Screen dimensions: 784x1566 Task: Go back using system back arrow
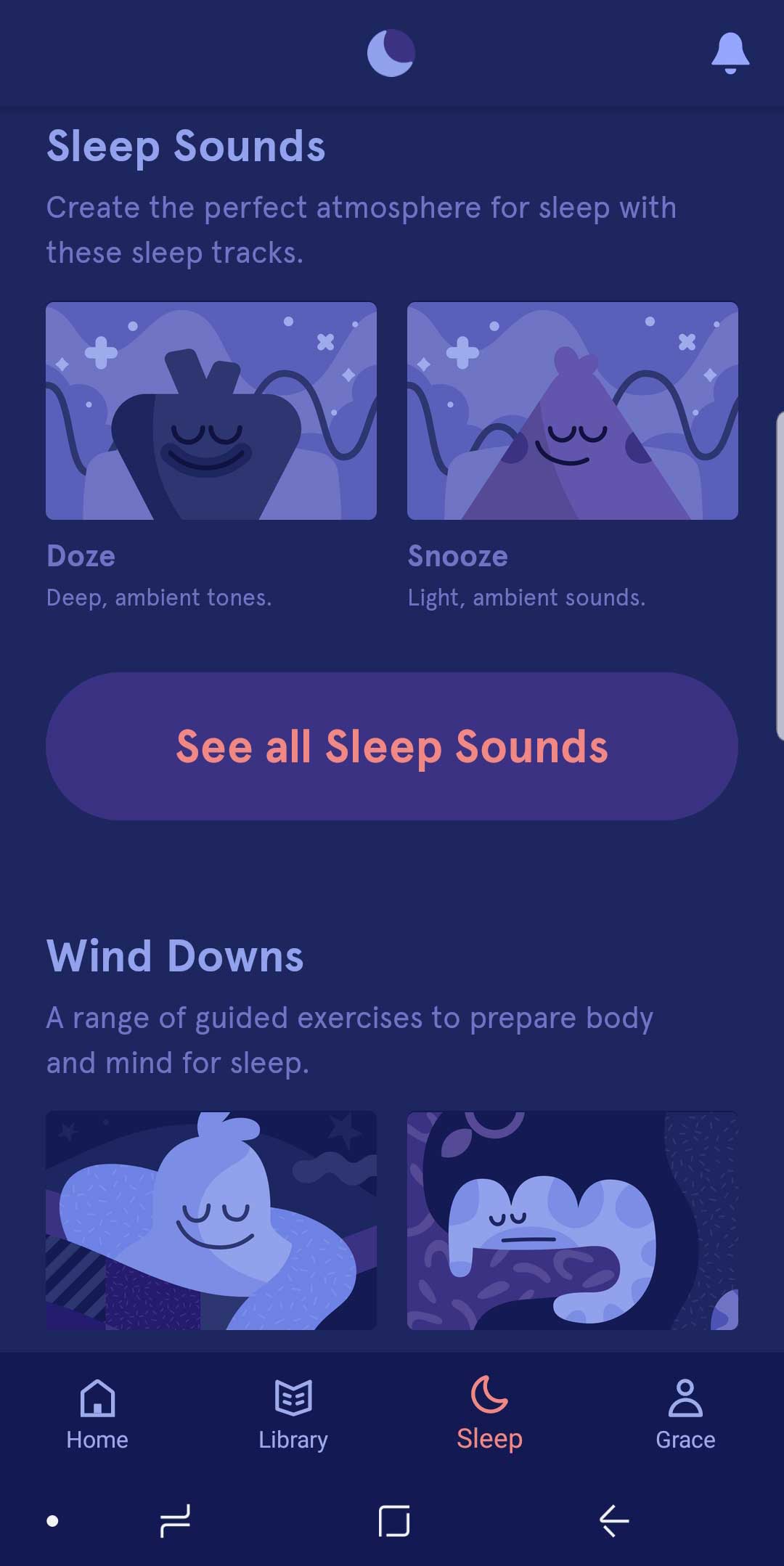(613, 1520)
